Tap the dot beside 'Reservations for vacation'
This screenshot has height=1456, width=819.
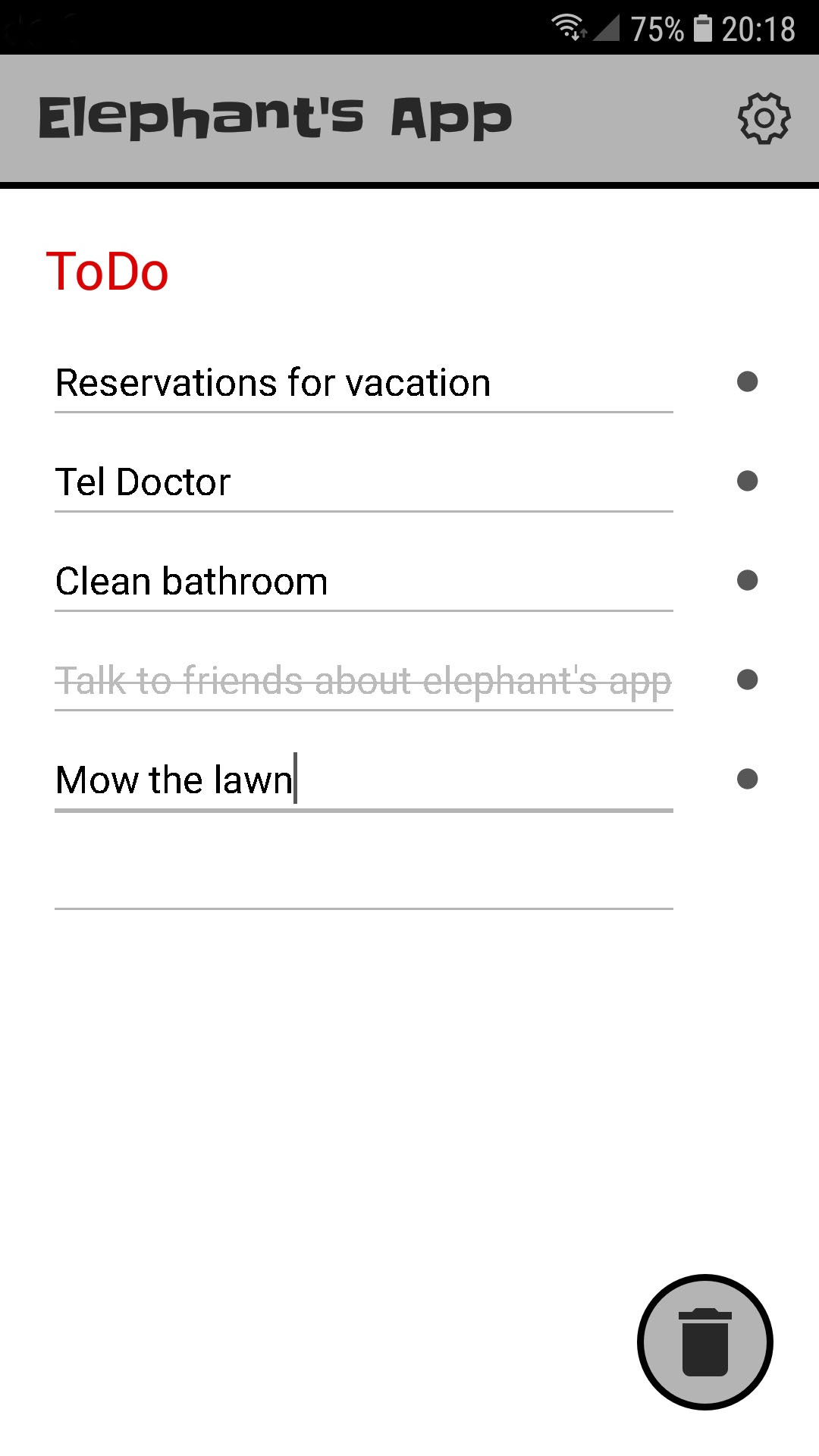[747, 381]
